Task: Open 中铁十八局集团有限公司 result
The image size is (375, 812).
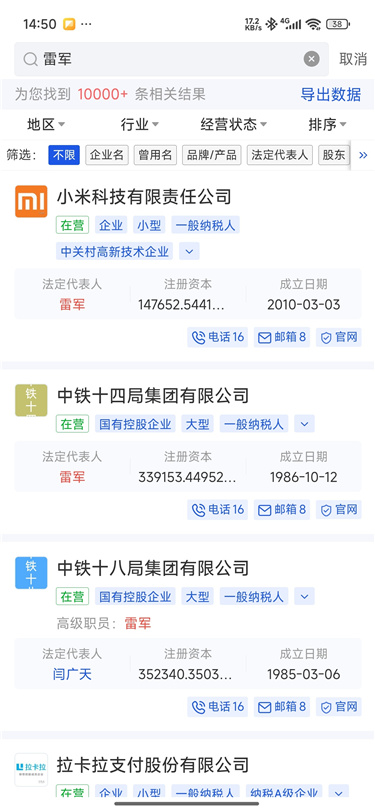Action: (153, 568)
